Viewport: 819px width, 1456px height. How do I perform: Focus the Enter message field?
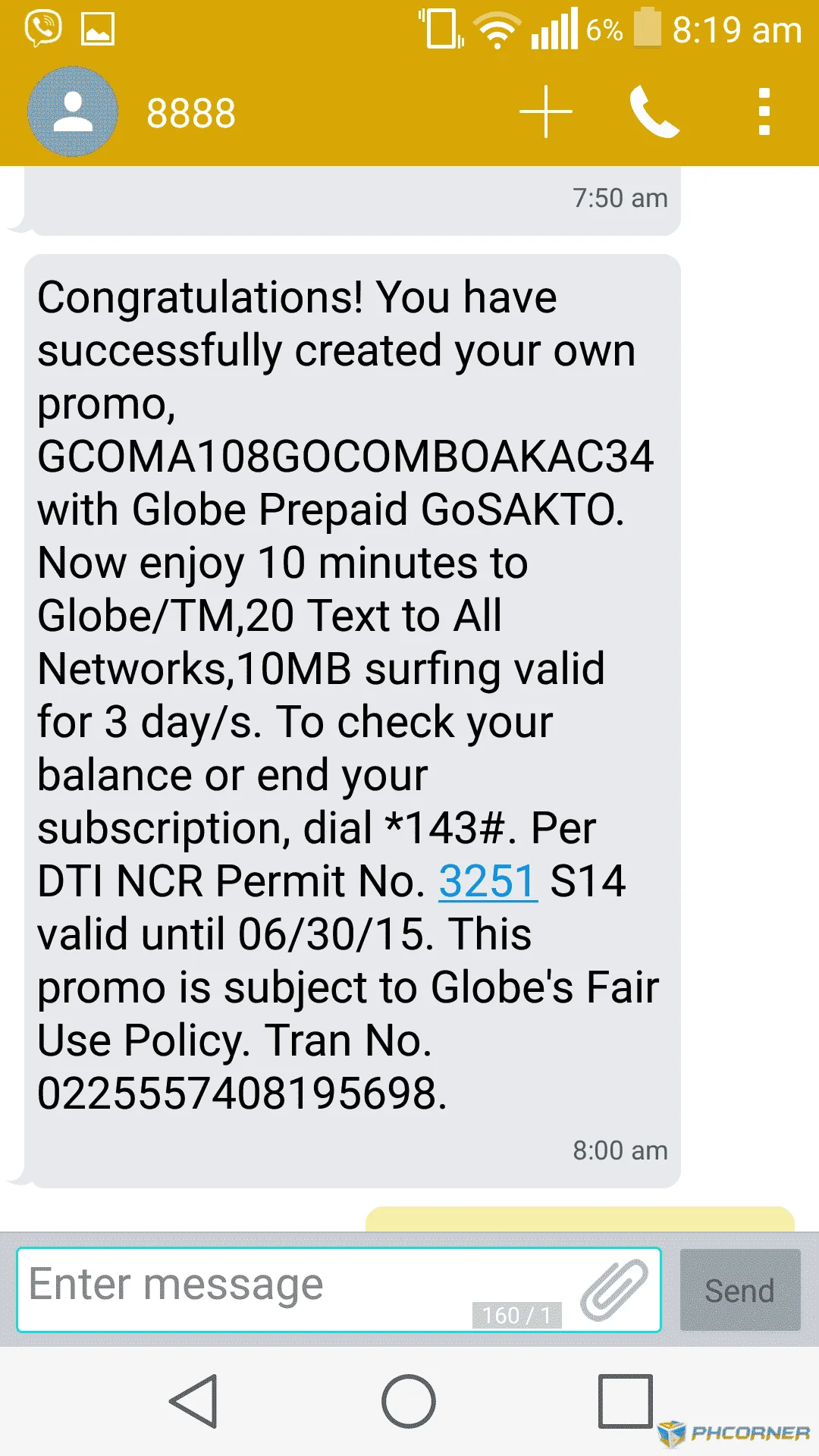pos(339,1290)
